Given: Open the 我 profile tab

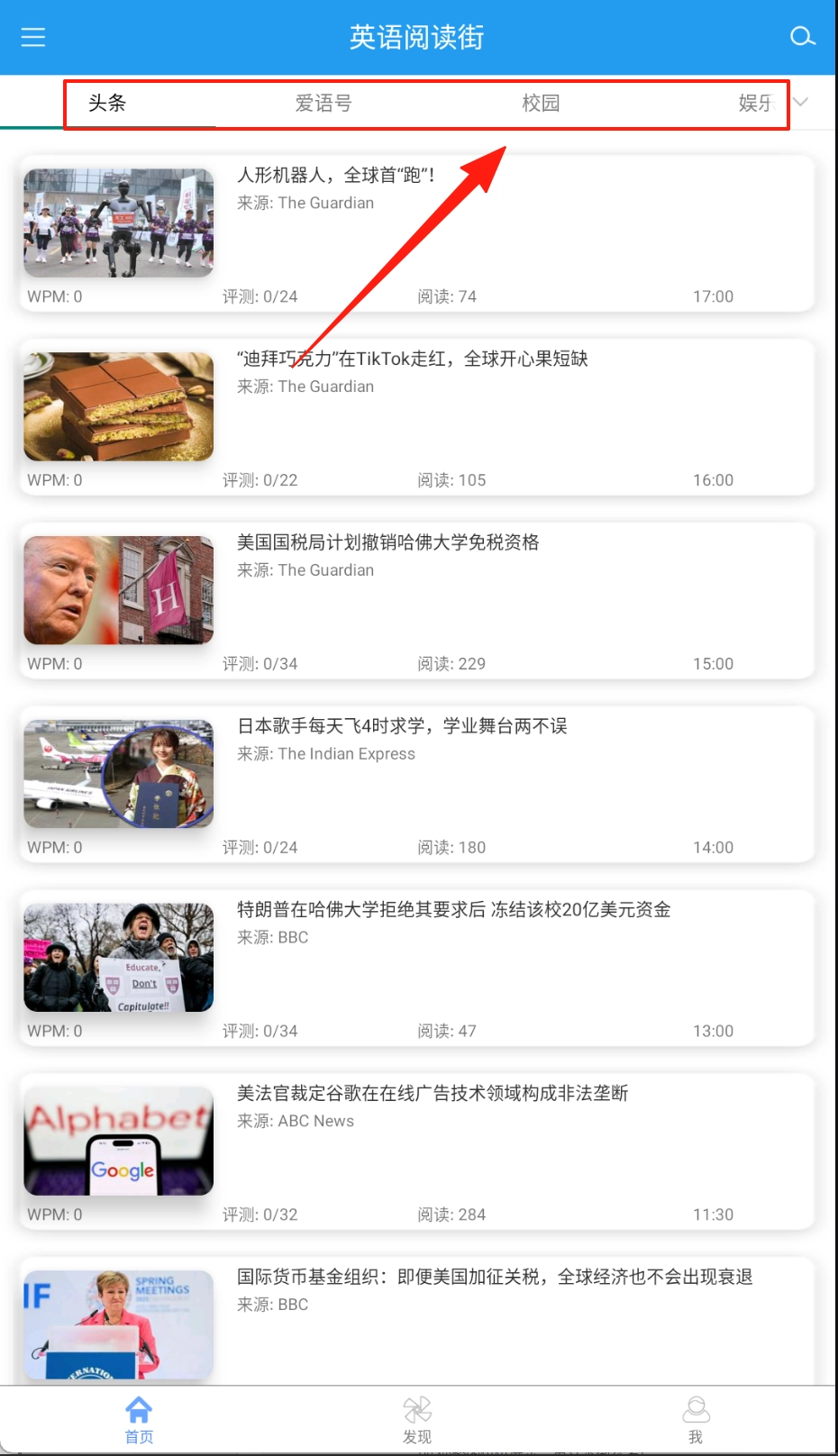Looking at the screenshot, I should point(696,1420).
